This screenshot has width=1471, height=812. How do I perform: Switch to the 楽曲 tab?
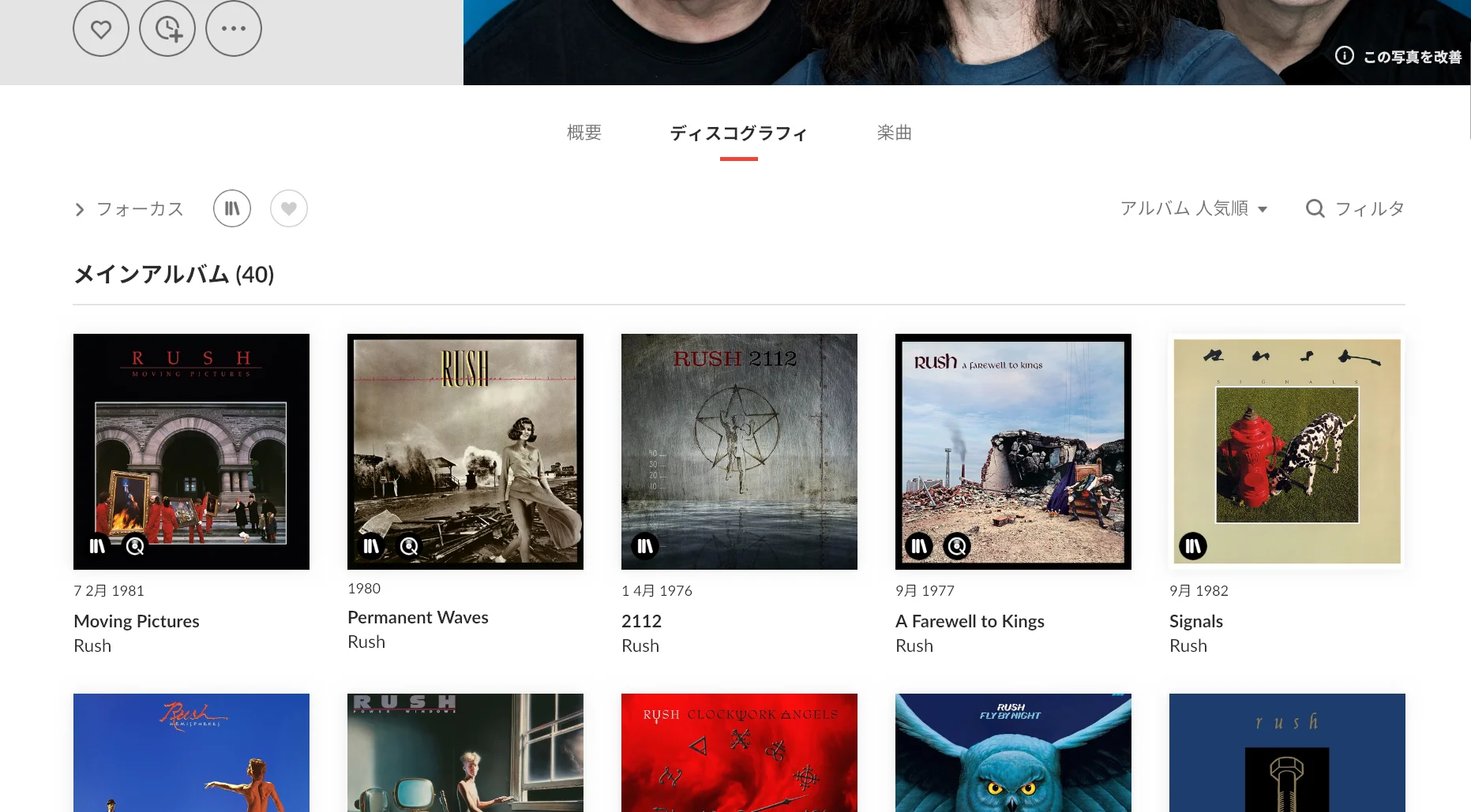pos(894,133)
